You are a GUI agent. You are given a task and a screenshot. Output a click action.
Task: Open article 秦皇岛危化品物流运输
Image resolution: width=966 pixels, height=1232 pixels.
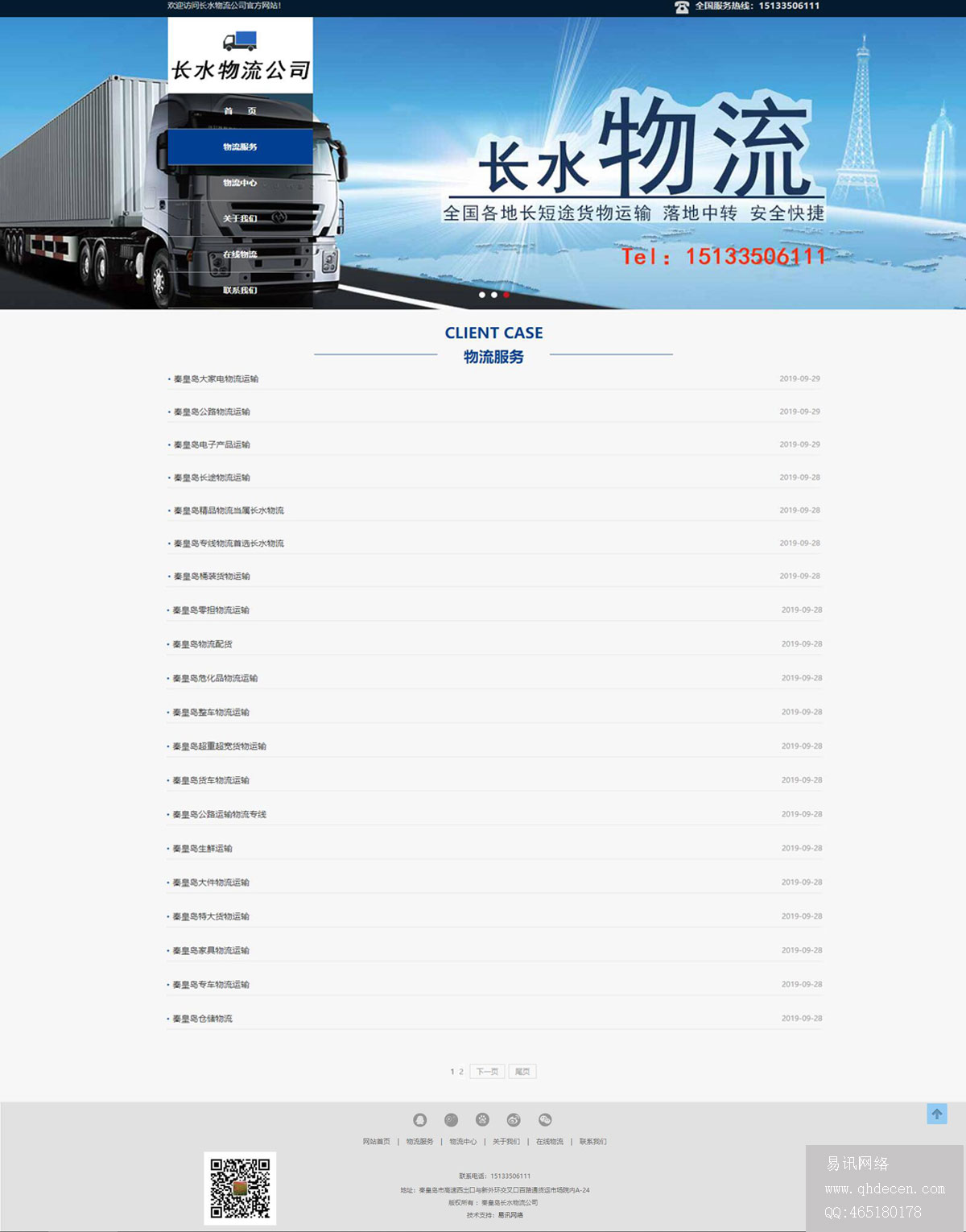[215, 679]
